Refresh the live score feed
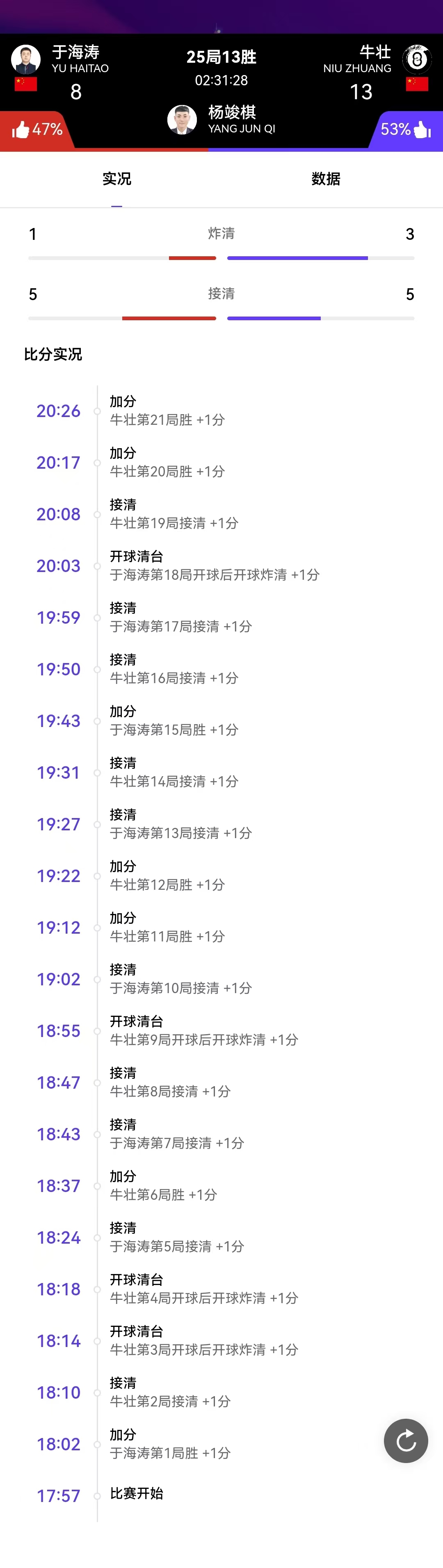Screen dimensions: 443x1568 click(406, 1440)
